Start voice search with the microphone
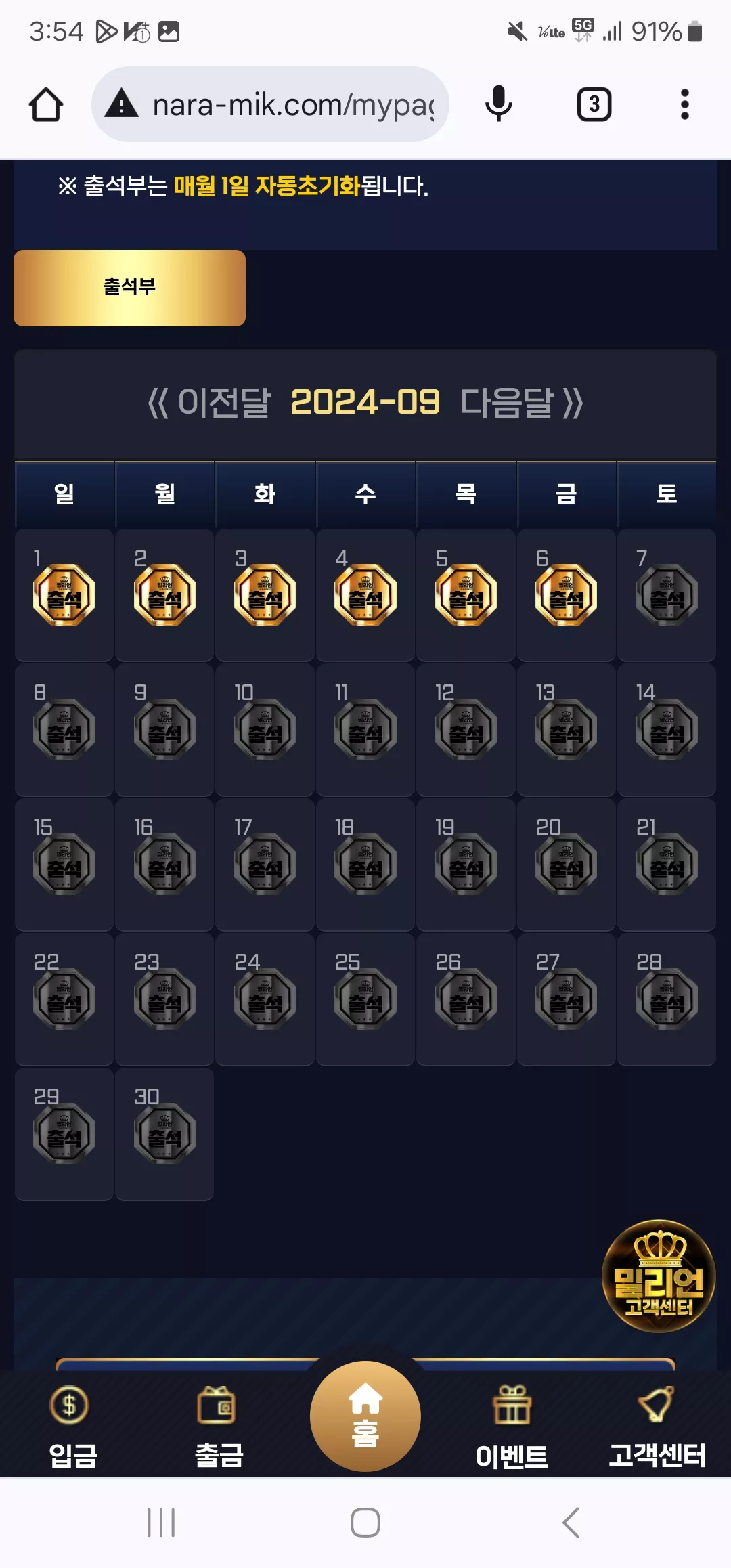 [499, 105]
